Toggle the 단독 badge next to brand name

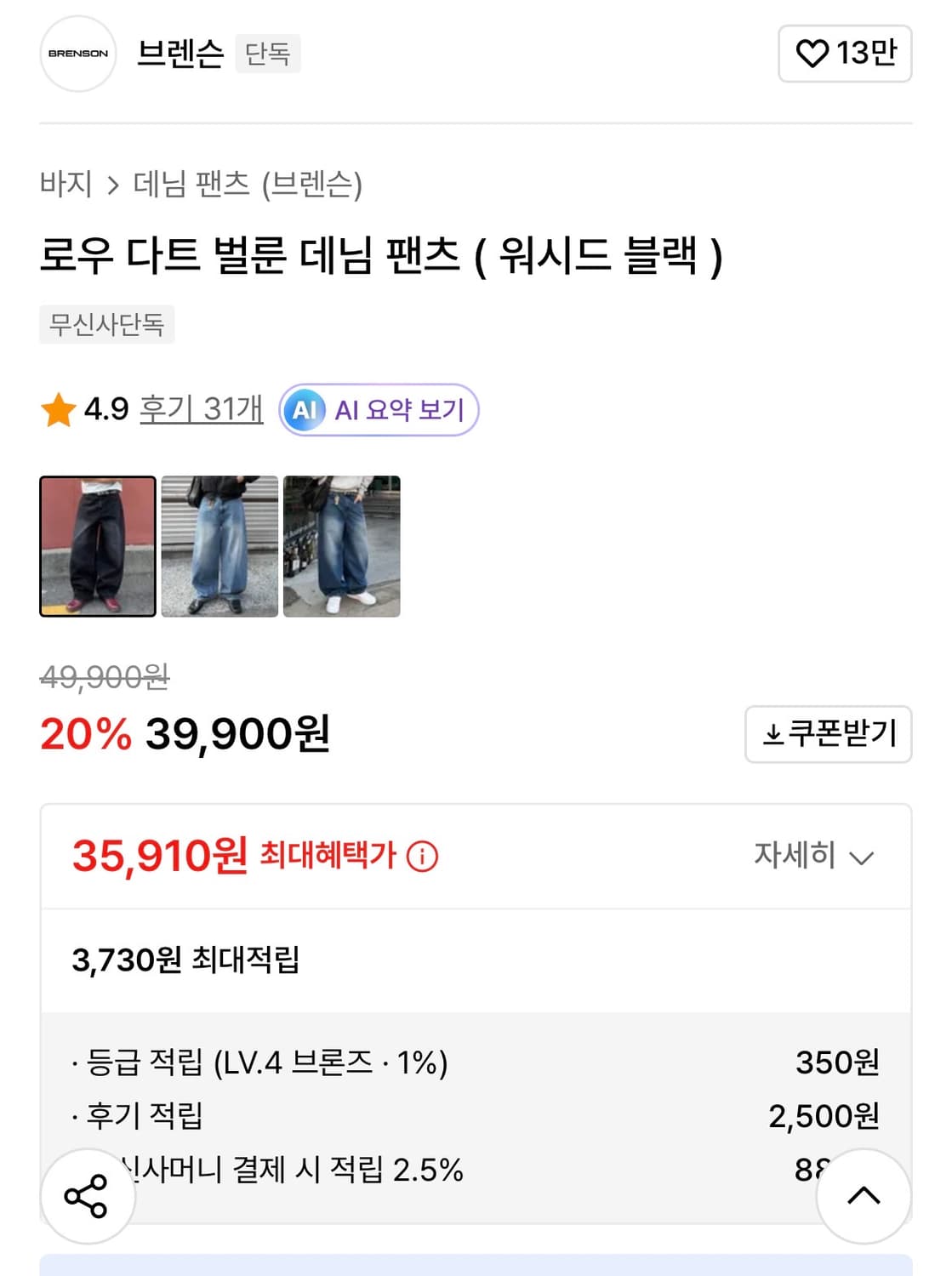pyautogui.click(x=268, y=54)
